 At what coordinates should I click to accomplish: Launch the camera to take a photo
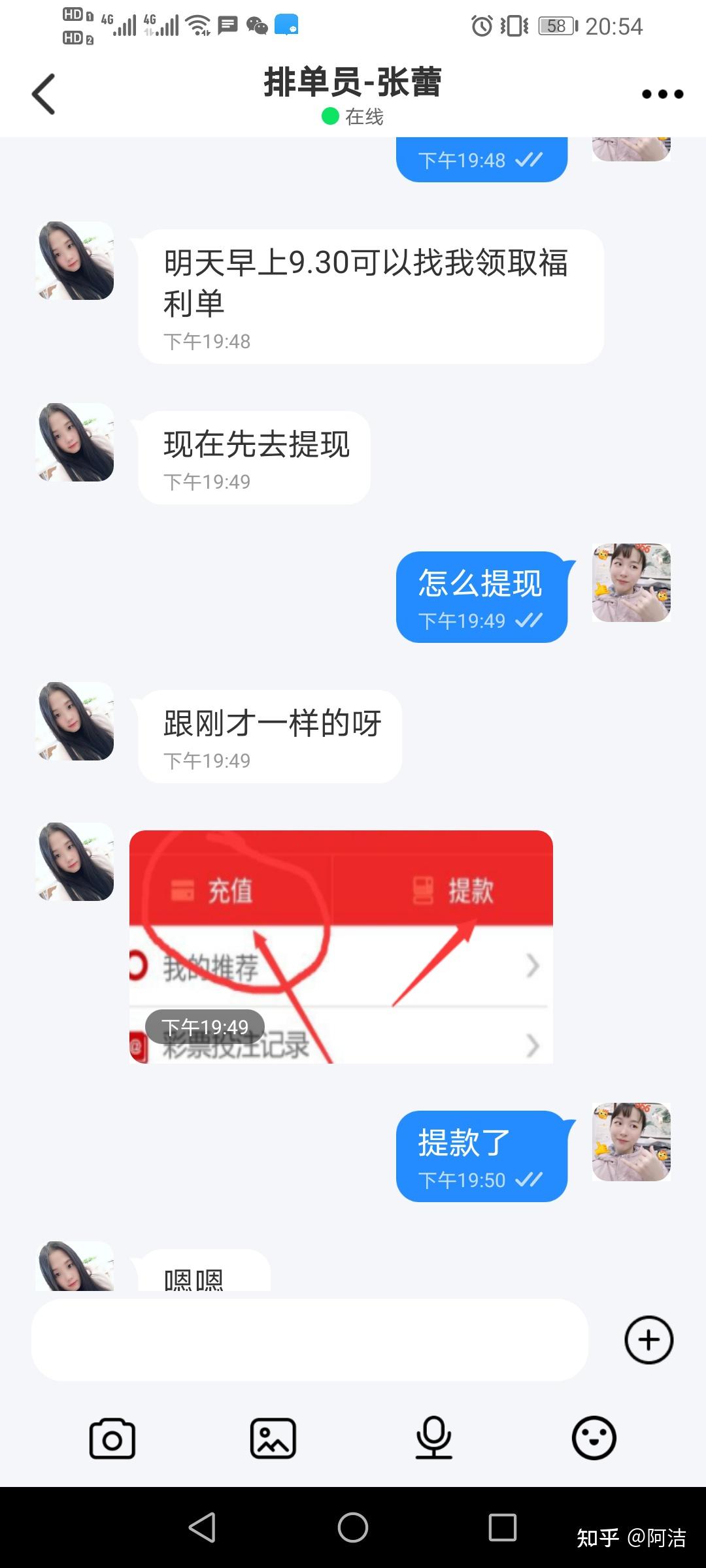(112, 1438)
